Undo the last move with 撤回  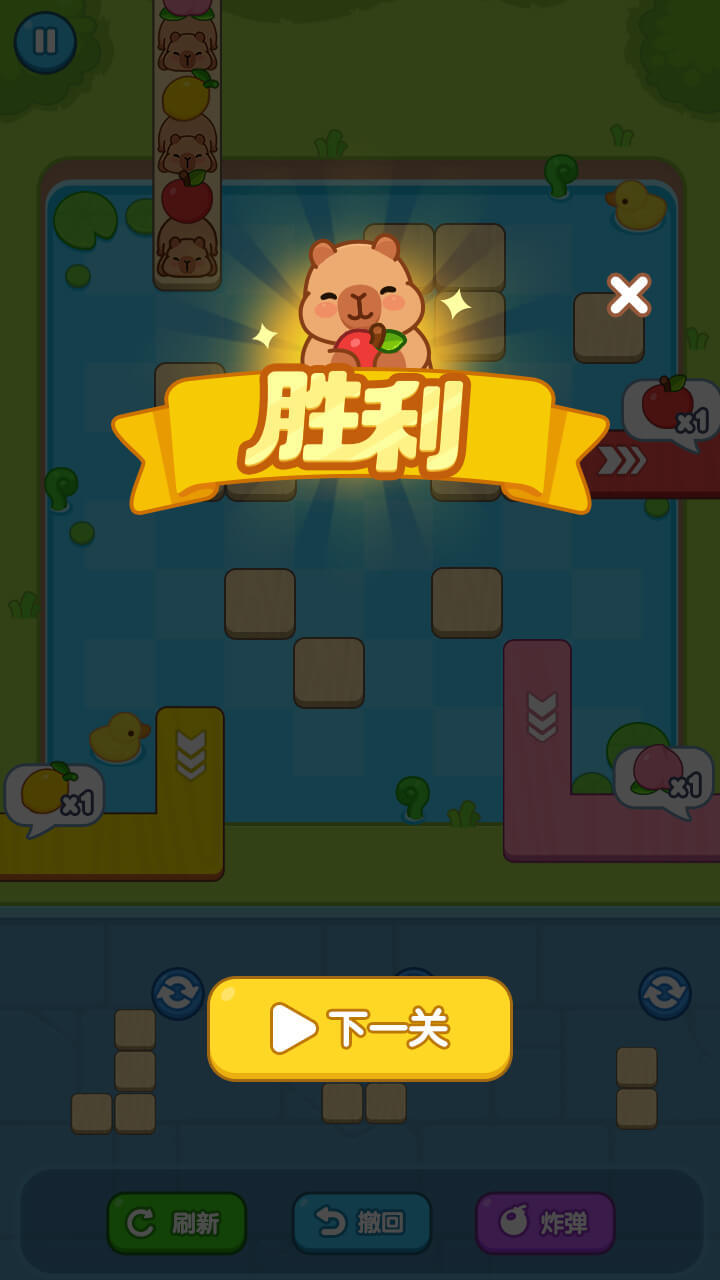tap(362, 1222)
